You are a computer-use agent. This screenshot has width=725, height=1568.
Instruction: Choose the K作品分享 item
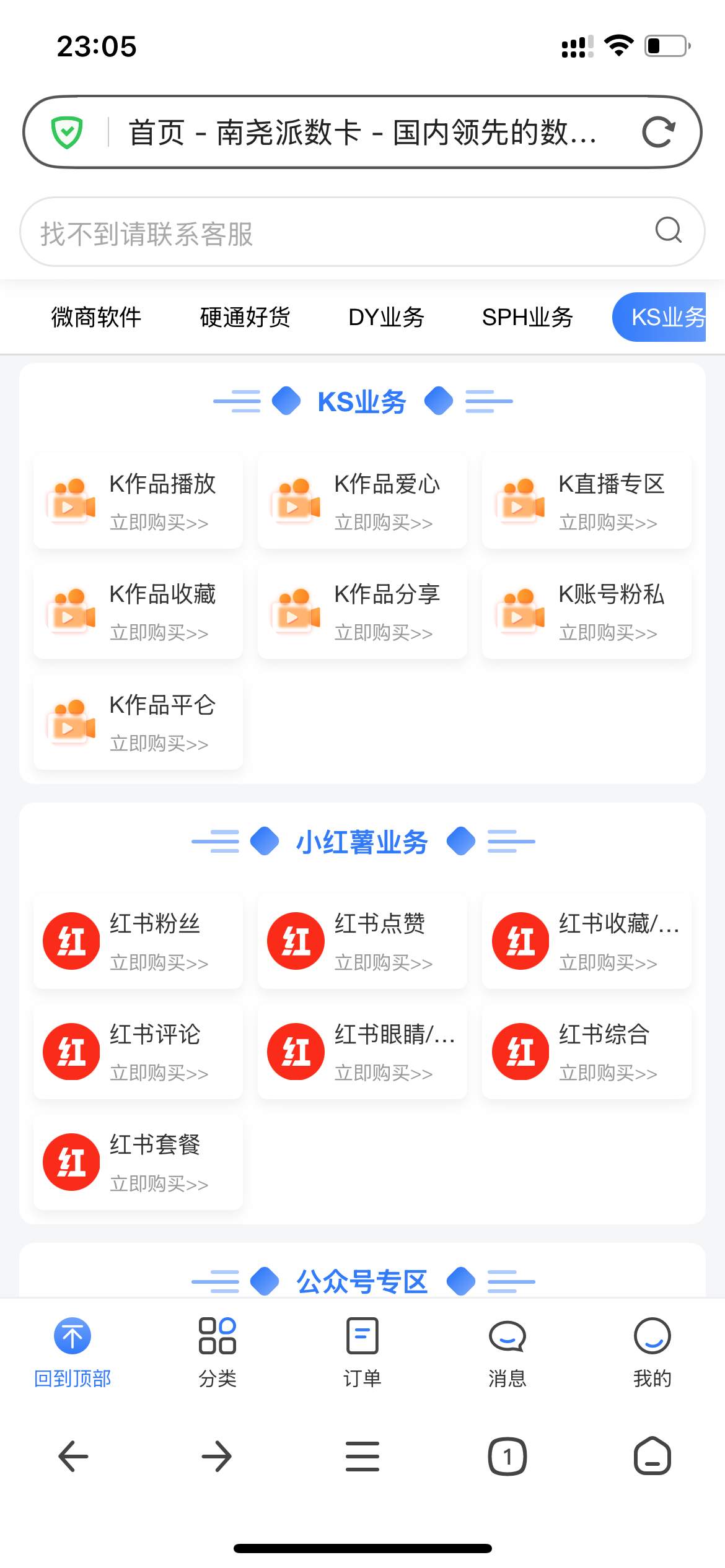(x=362, y=611)
